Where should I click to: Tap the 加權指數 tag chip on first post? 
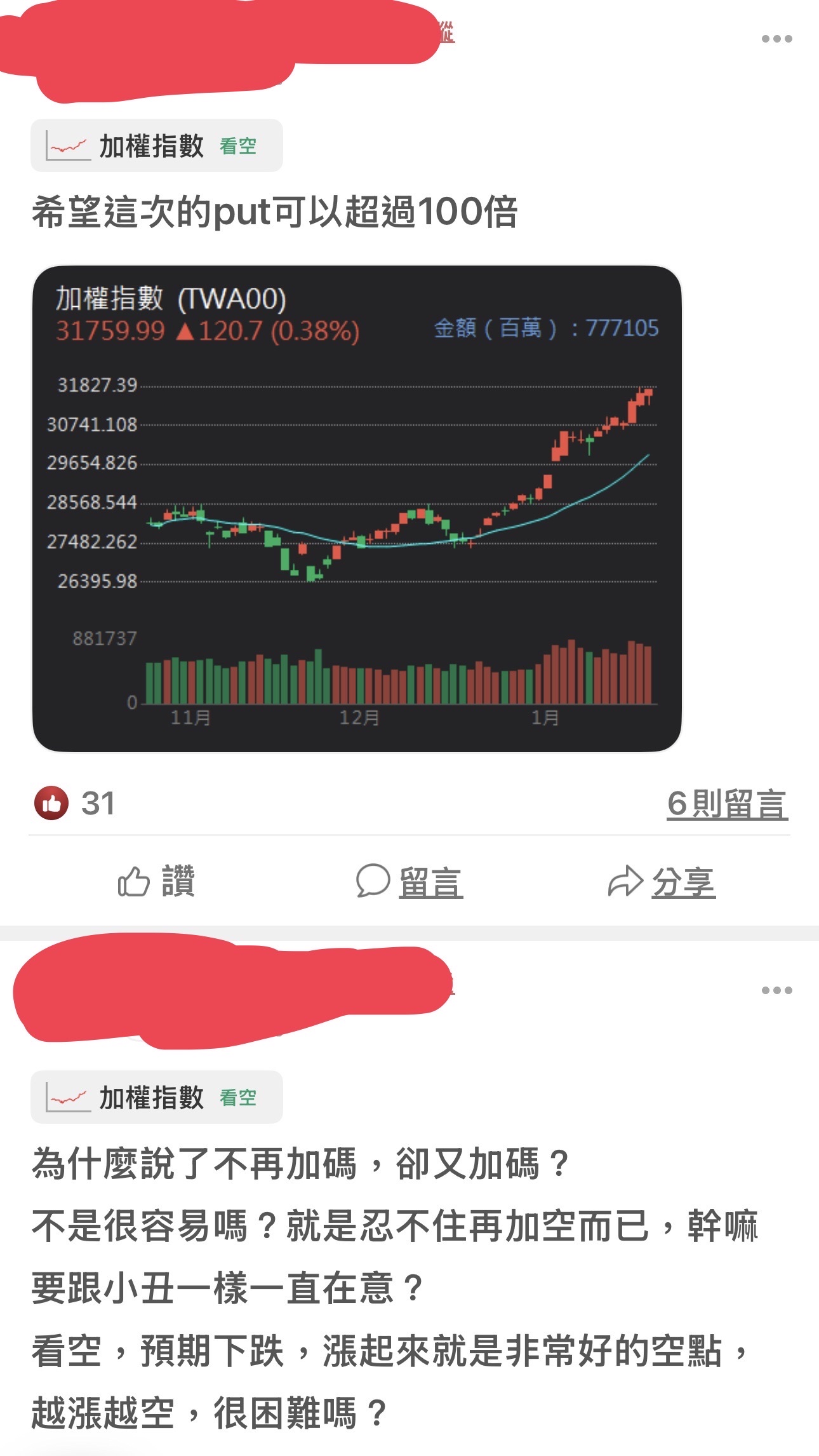point(156,146)
